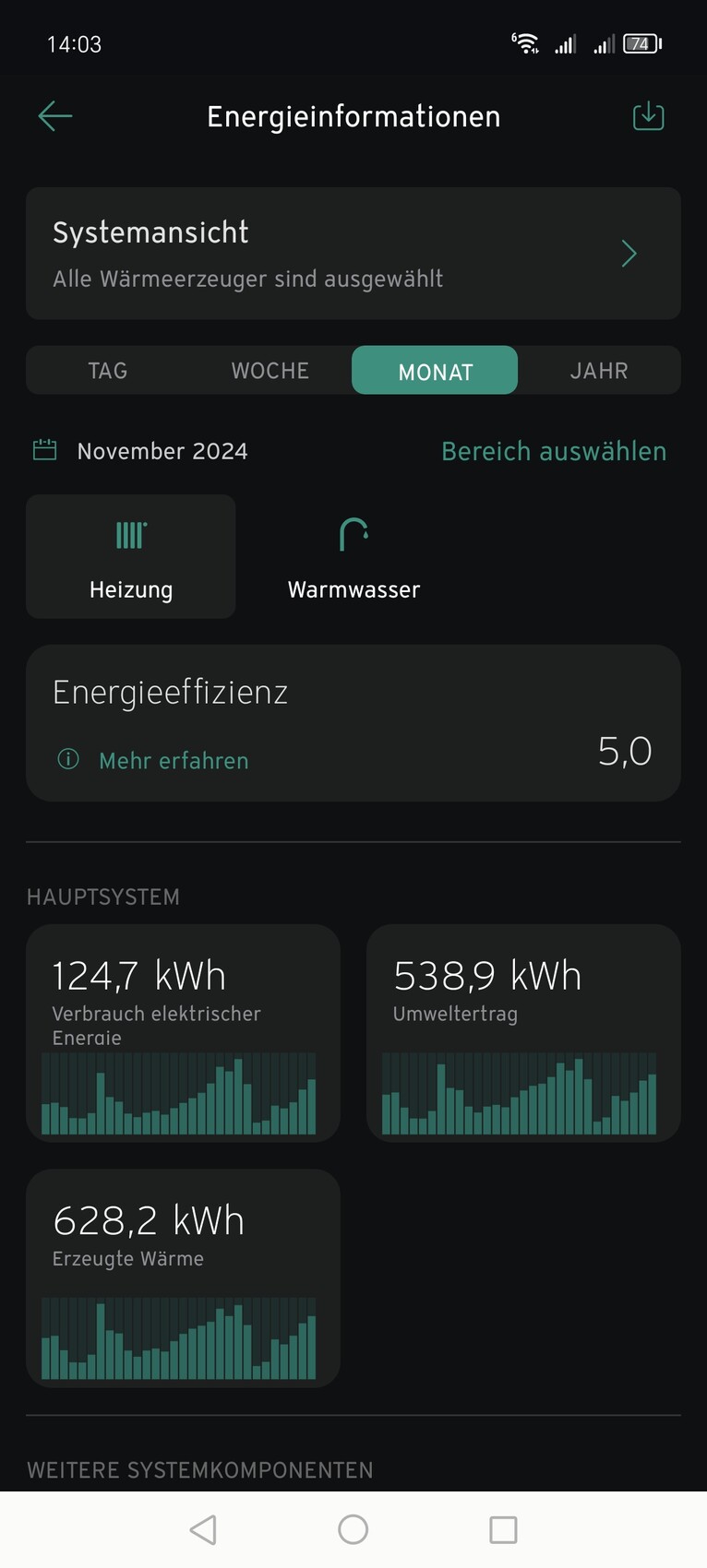Go back using the top arrow
Screen dimensions: 707x1568
pyautogui.click(x=55, y=116)
